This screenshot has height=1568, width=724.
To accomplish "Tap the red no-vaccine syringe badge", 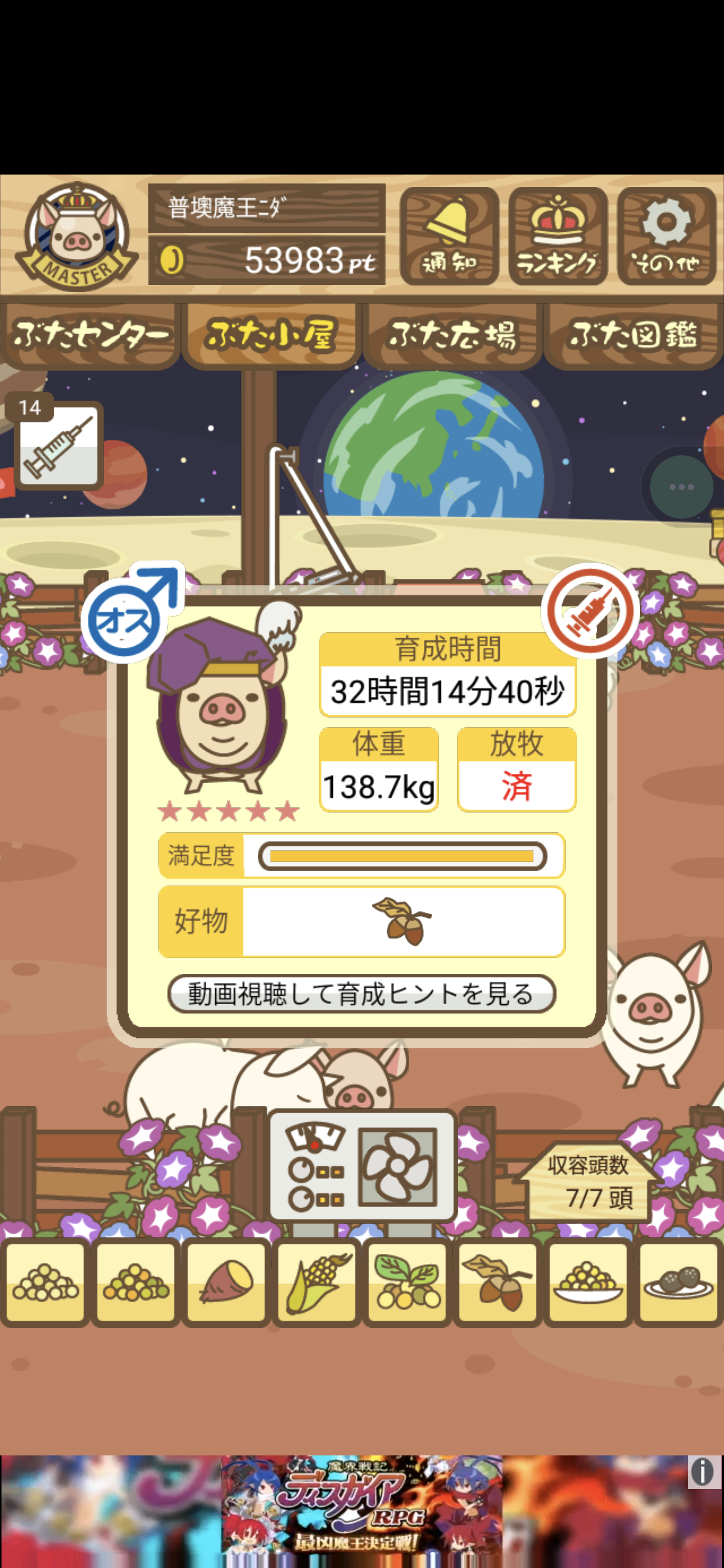I will click(589, 610).
